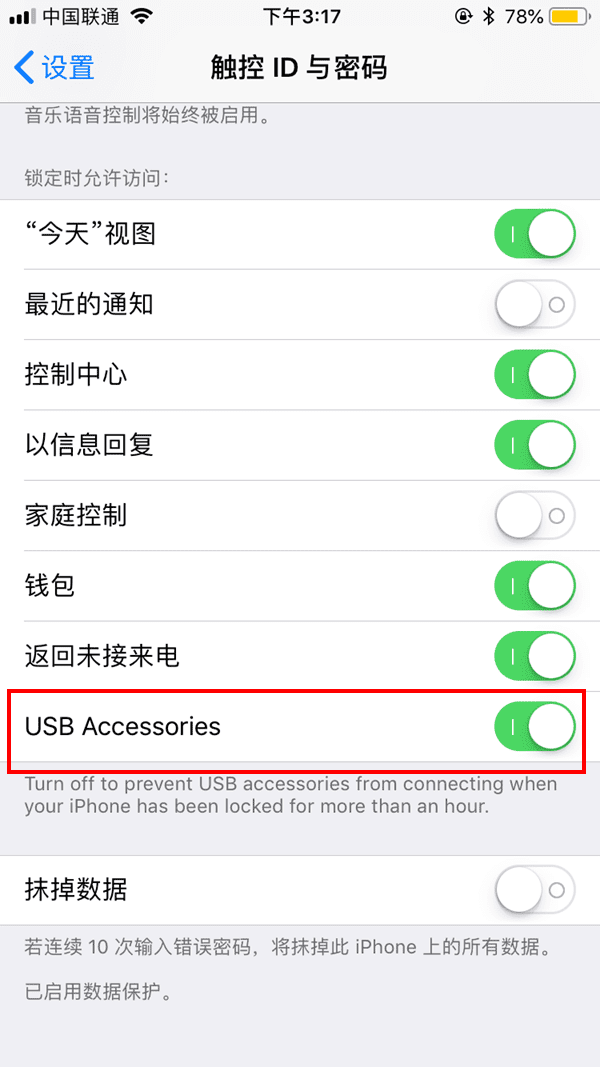Disable 返回未接来电
This screenshot has width=600, height=1067.
(x=535, y=656)
